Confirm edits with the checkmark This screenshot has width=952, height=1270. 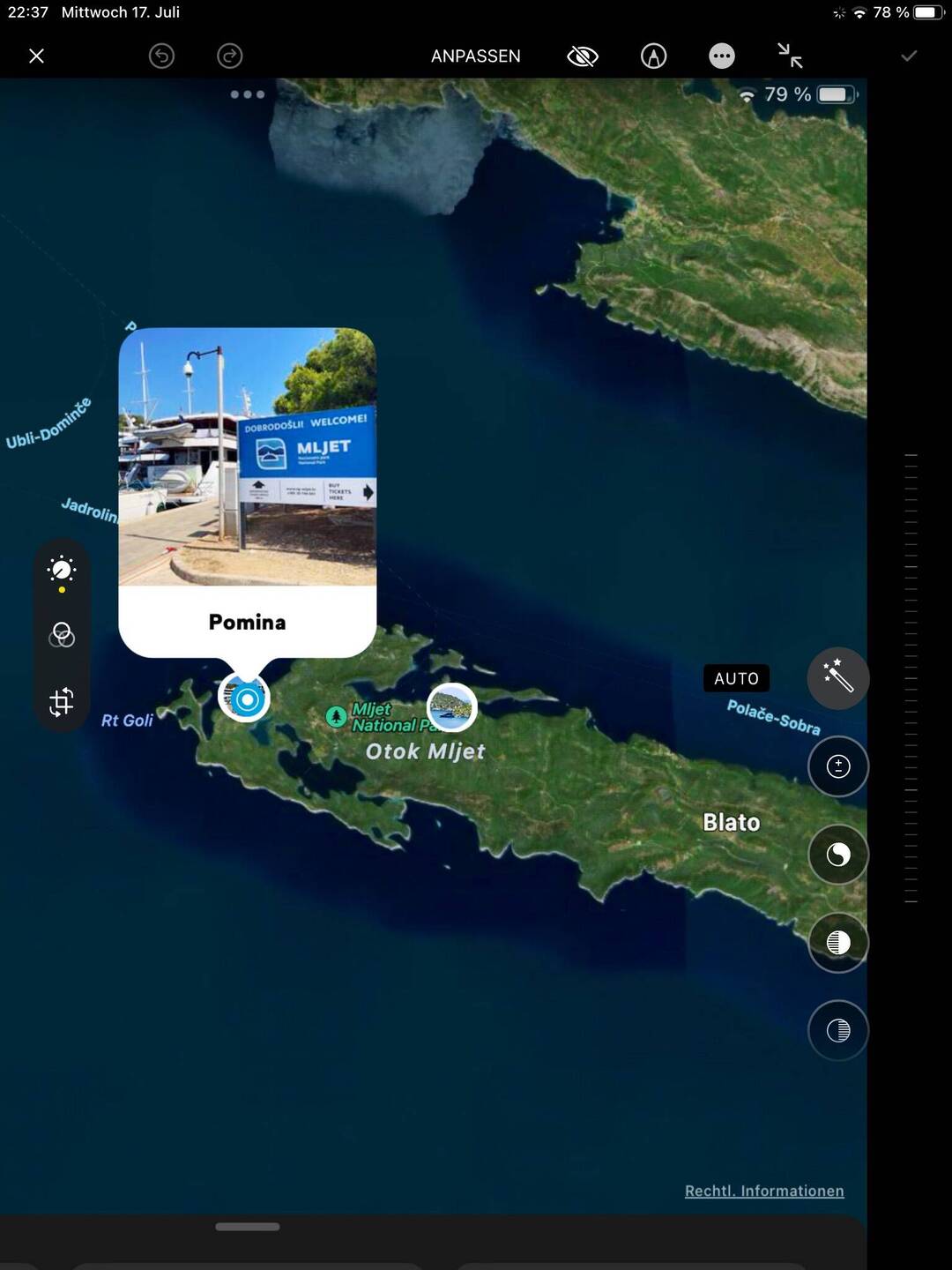point(909,56)
